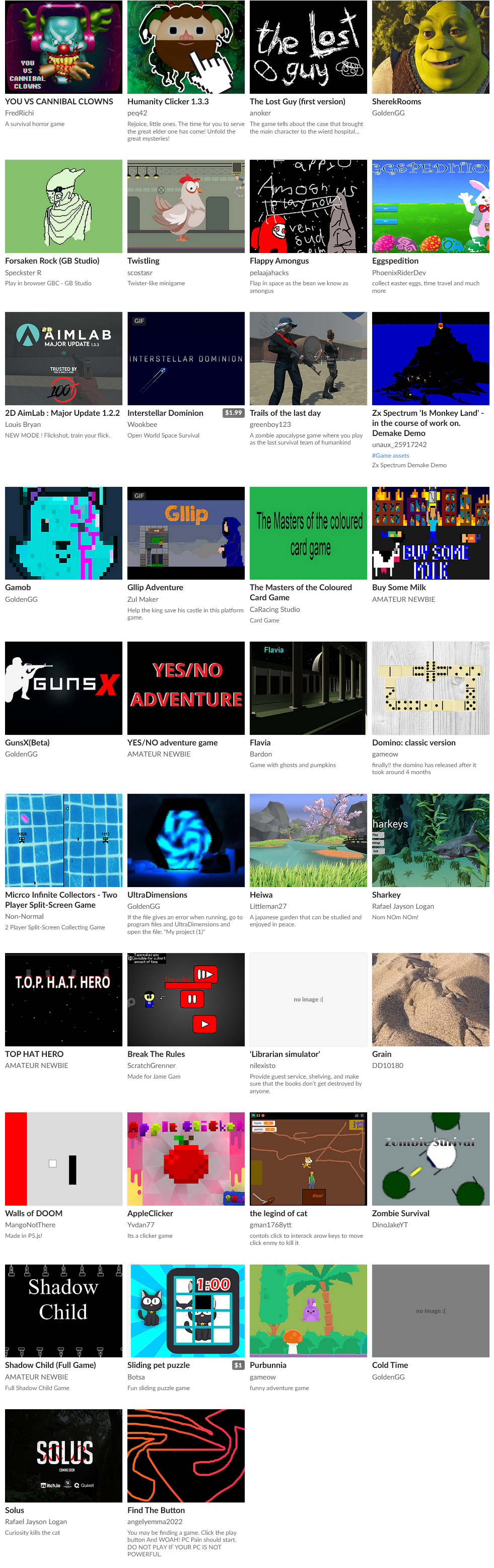The image size is (494, 1568).
Task: Open Domino: classic version title
Action: [x=413, y=743]
